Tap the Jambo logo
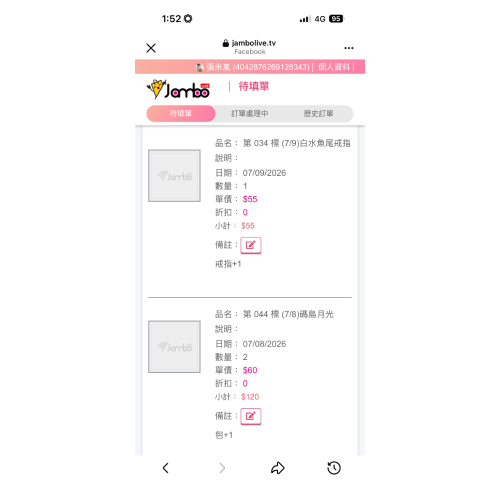Viewport: 500px width, 500px height. coord(178,89)
